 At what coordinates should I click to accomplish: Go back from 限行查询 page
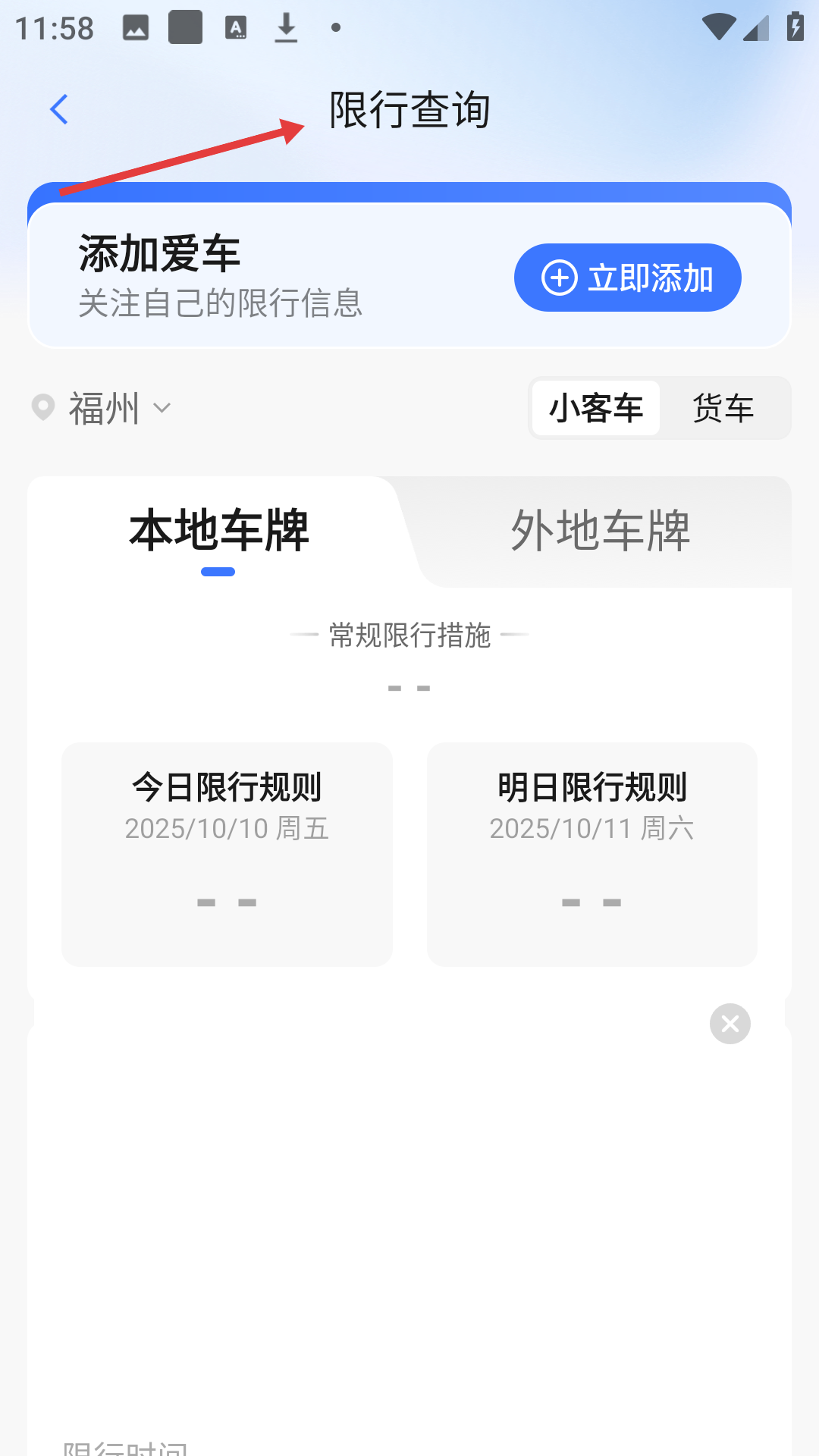(x=59, y=110)
